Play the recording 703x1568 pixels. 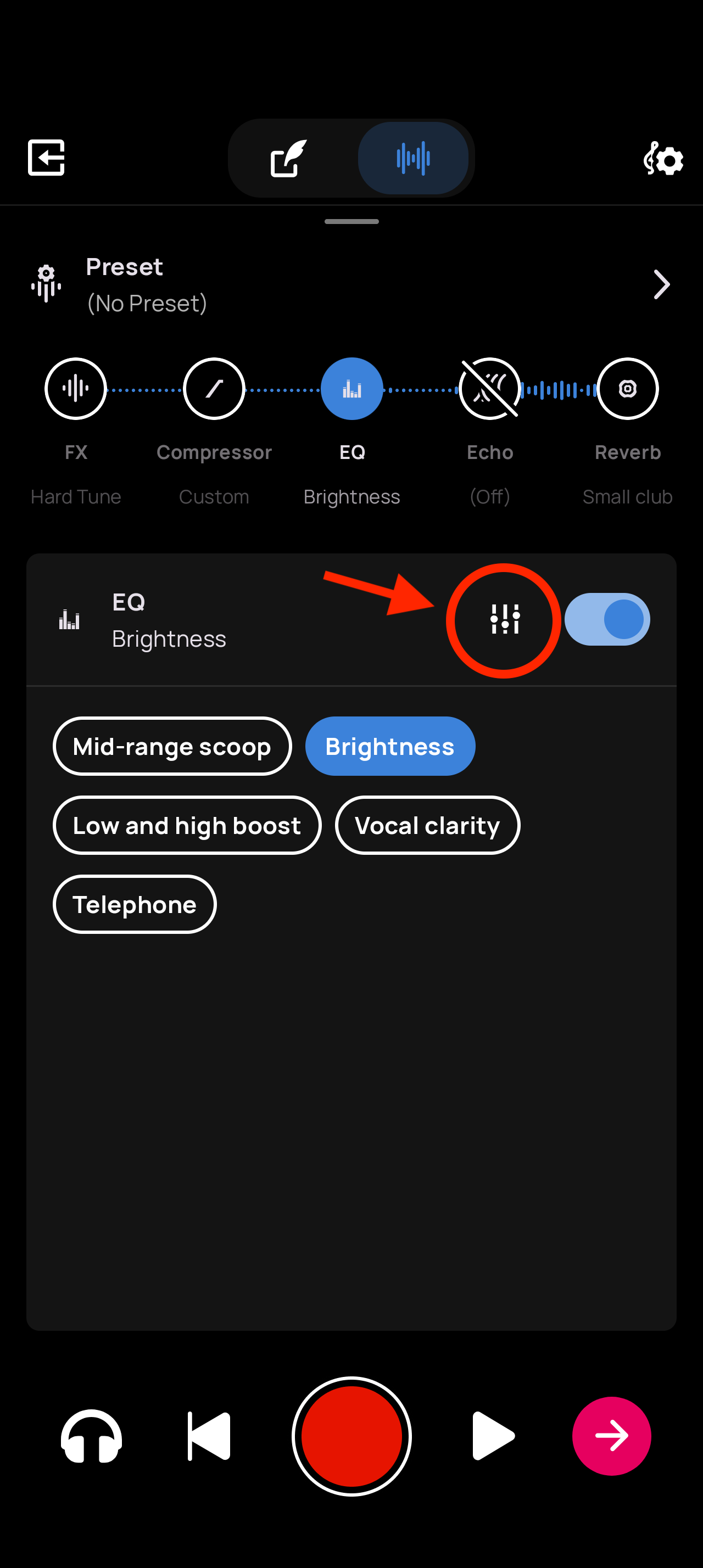click(x=493, y=1437)
